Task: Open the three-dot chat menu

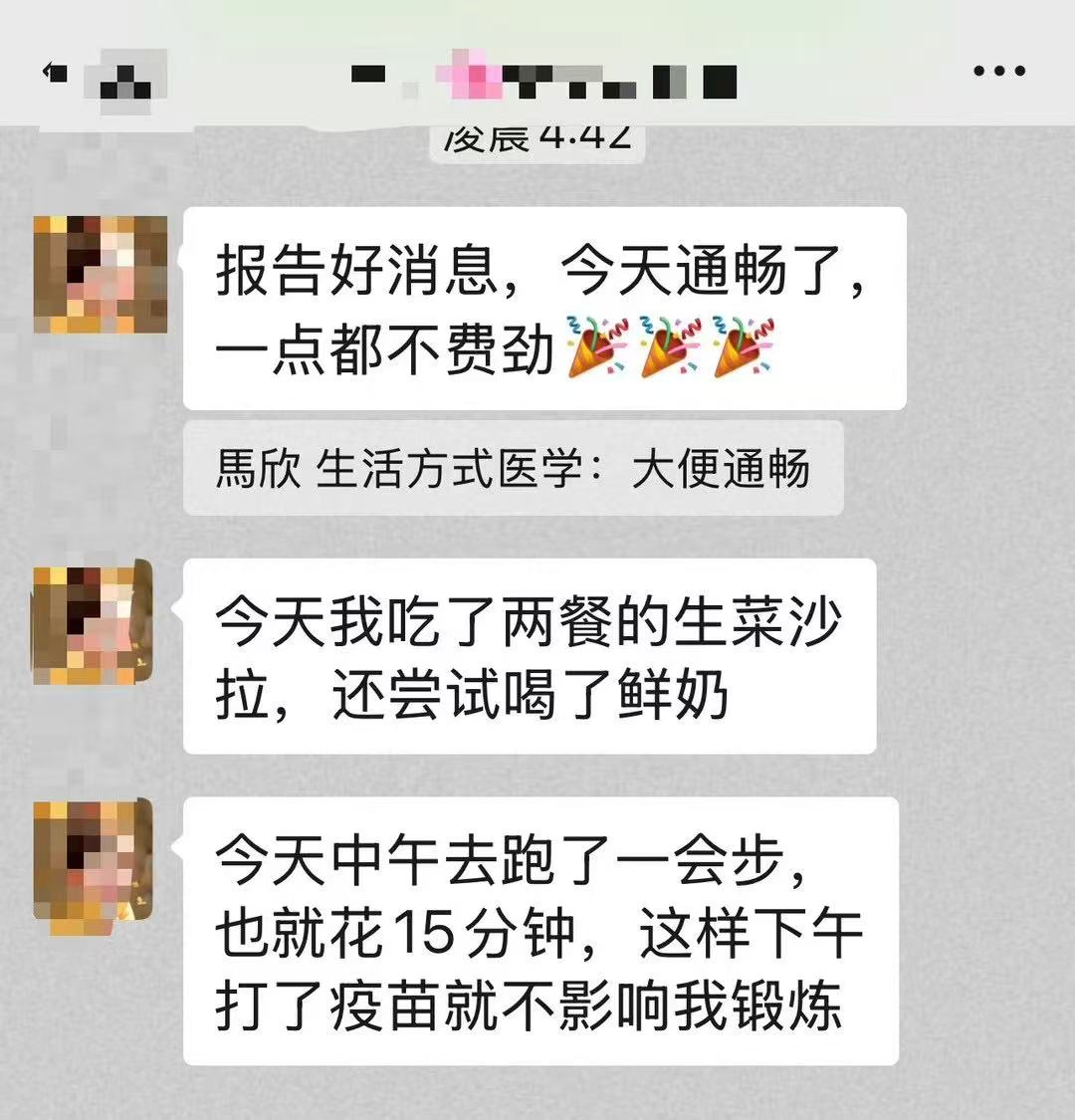Action: tap(998, 72)
